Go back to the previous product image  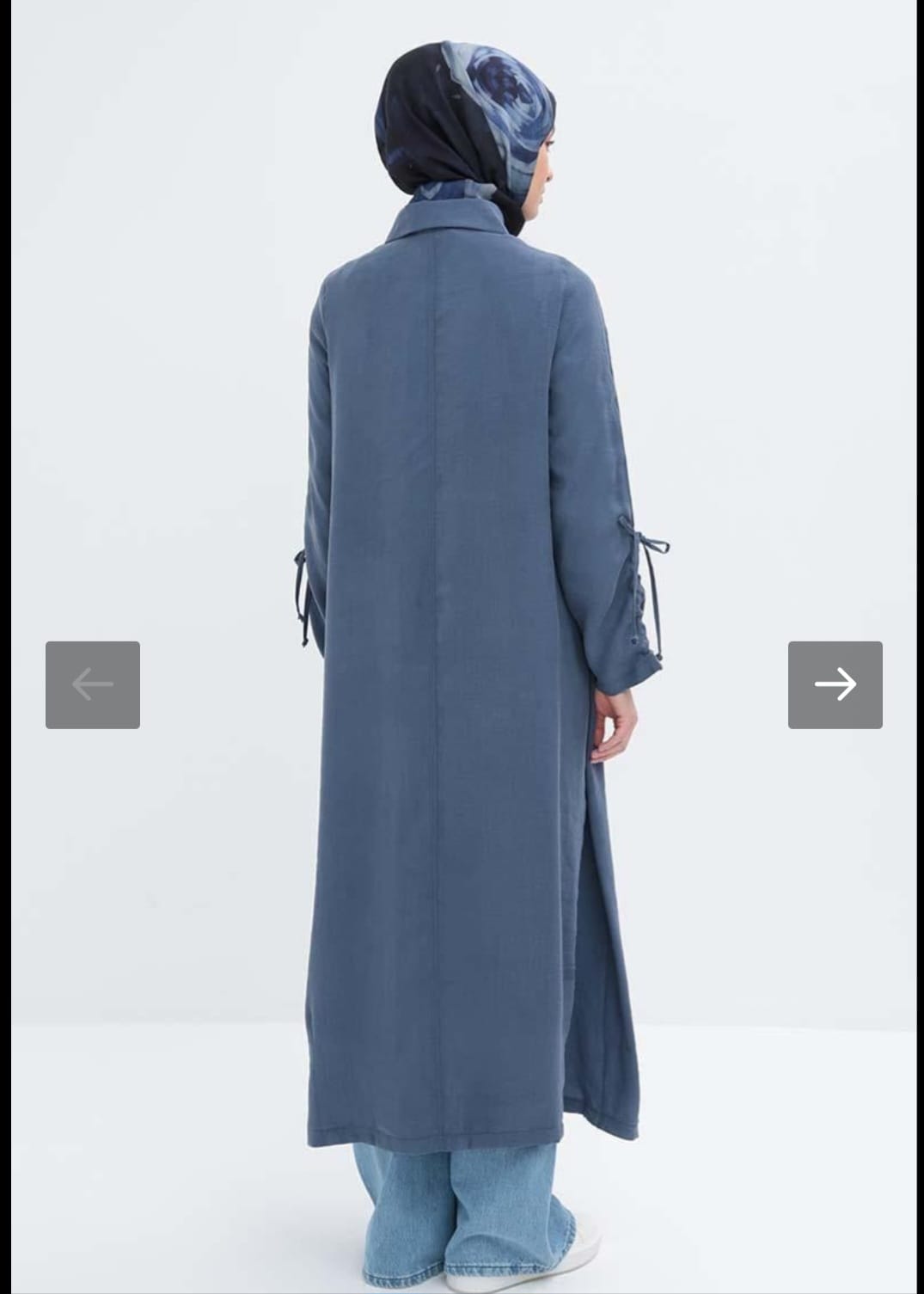click(x=93, y=684)
